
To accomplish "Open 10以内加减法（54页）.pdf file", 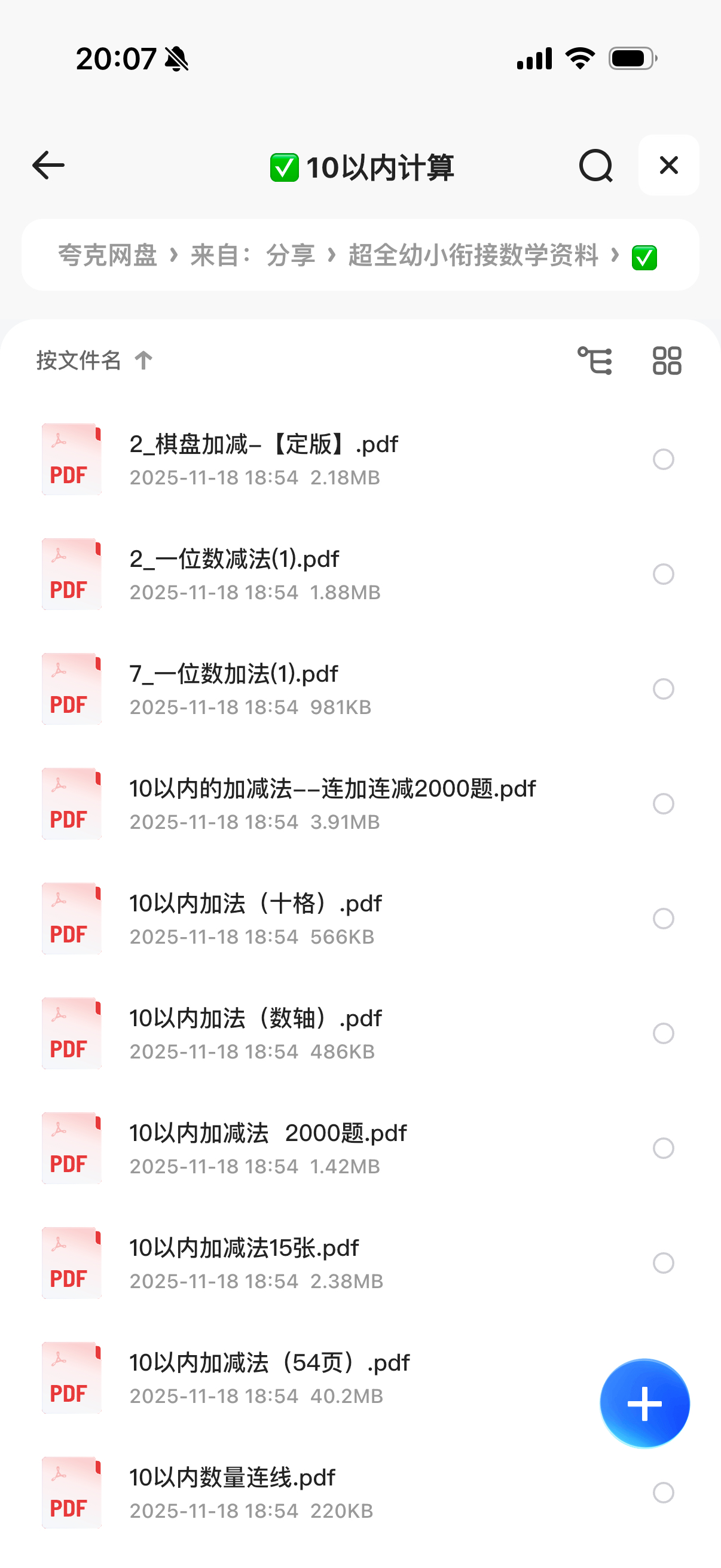I will pyautogui.click(x=270, y=1363).
